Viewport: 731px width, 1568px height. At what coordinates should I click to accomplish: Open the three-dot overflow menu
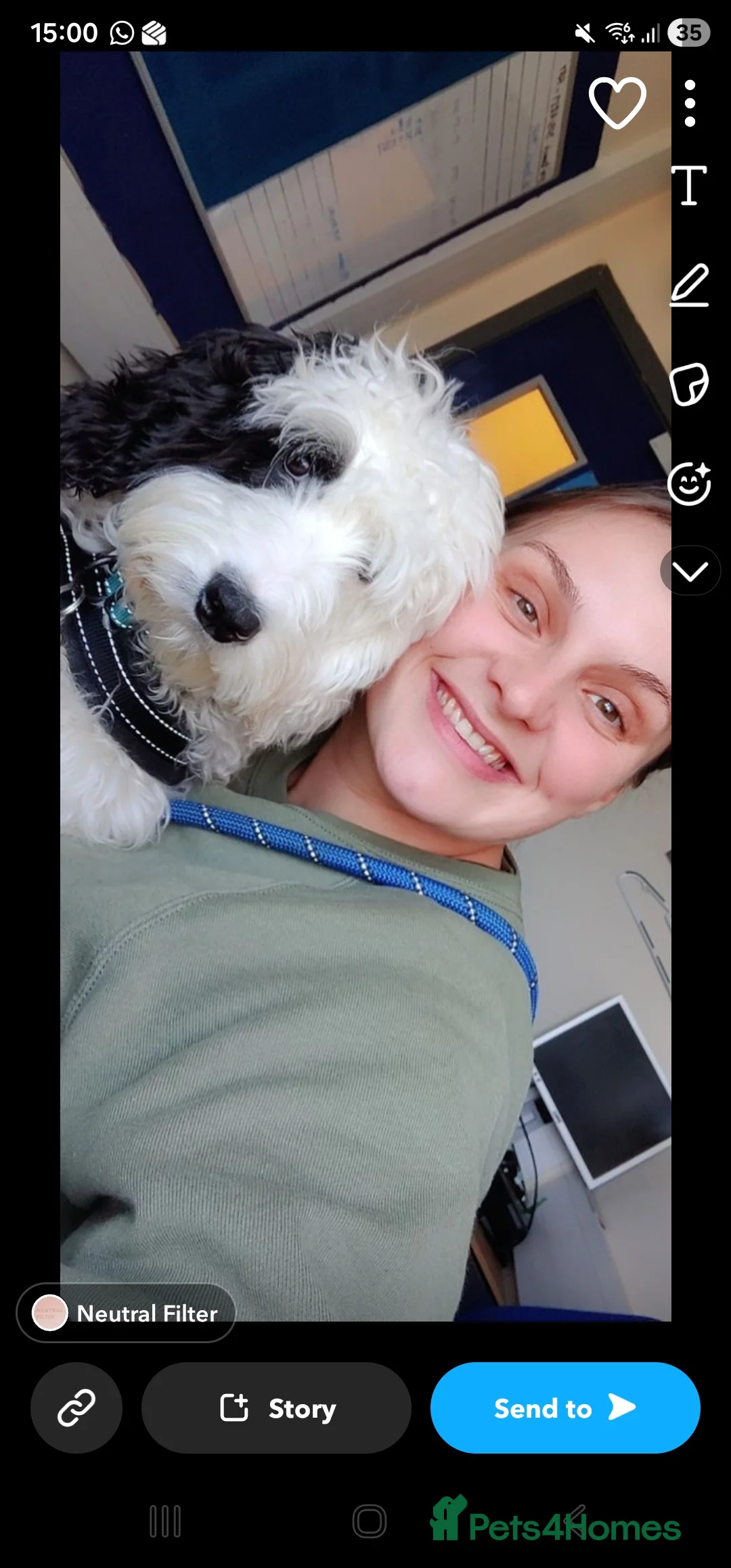click(x=690, y=103)
